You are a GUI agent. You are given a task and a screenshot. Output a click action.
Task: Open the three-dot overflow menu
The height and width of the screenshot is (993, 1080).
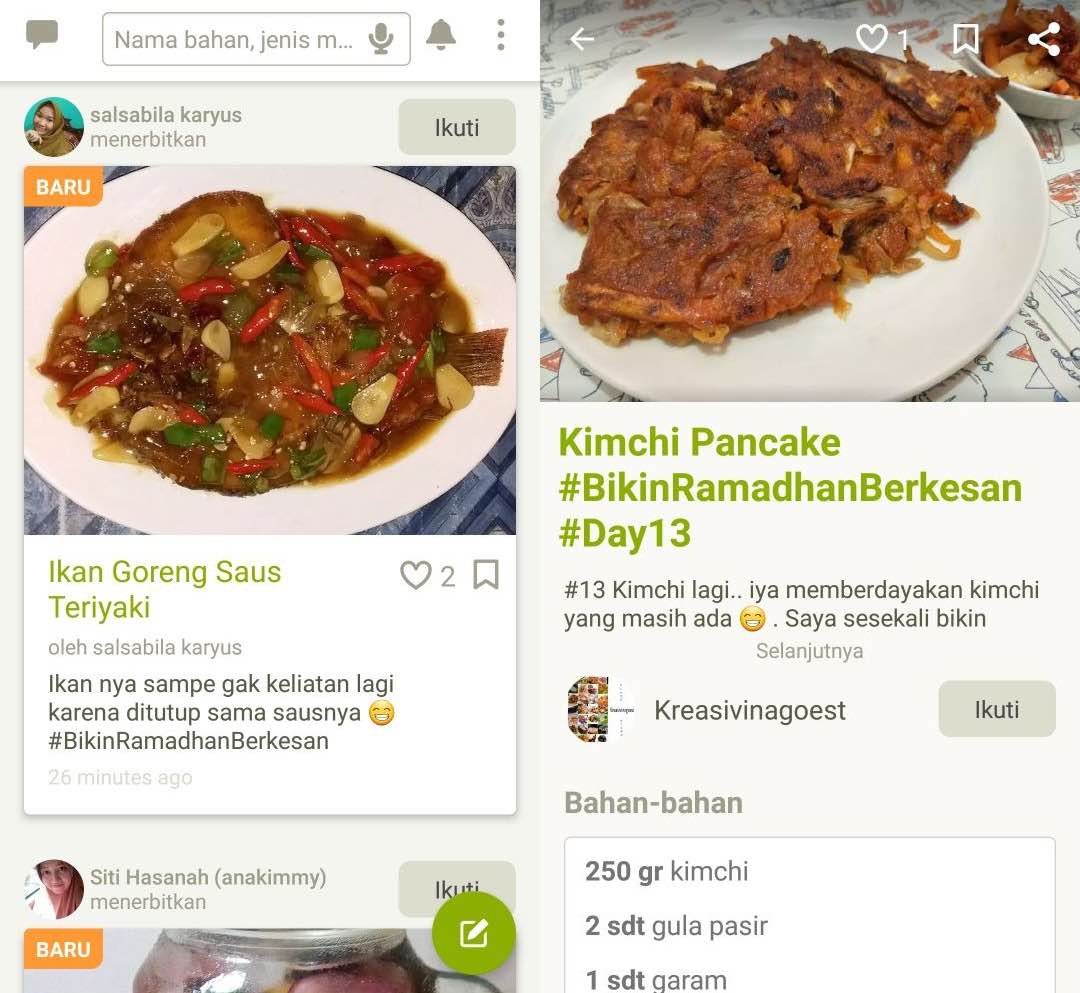pos(500,36)
